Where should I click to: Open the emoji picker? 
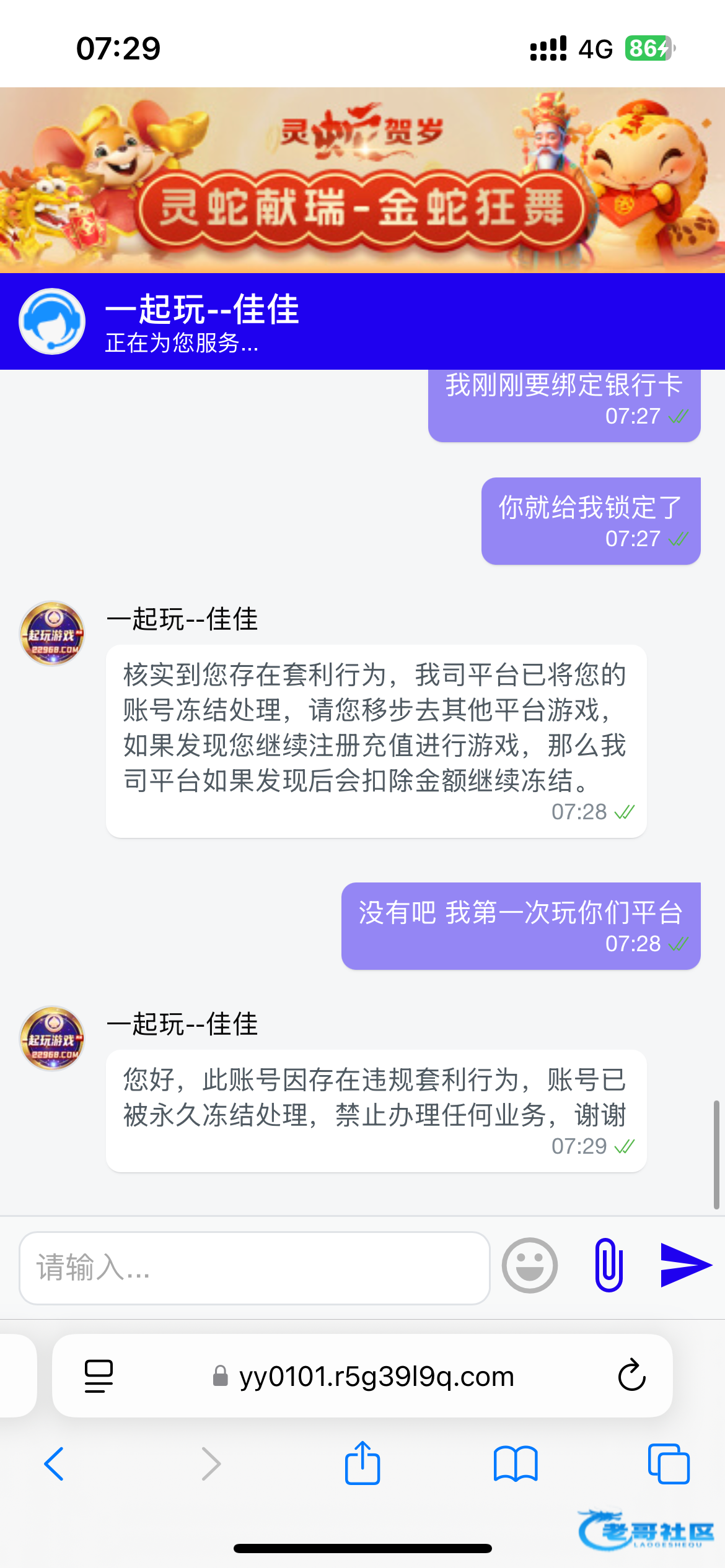(529, 1266)
